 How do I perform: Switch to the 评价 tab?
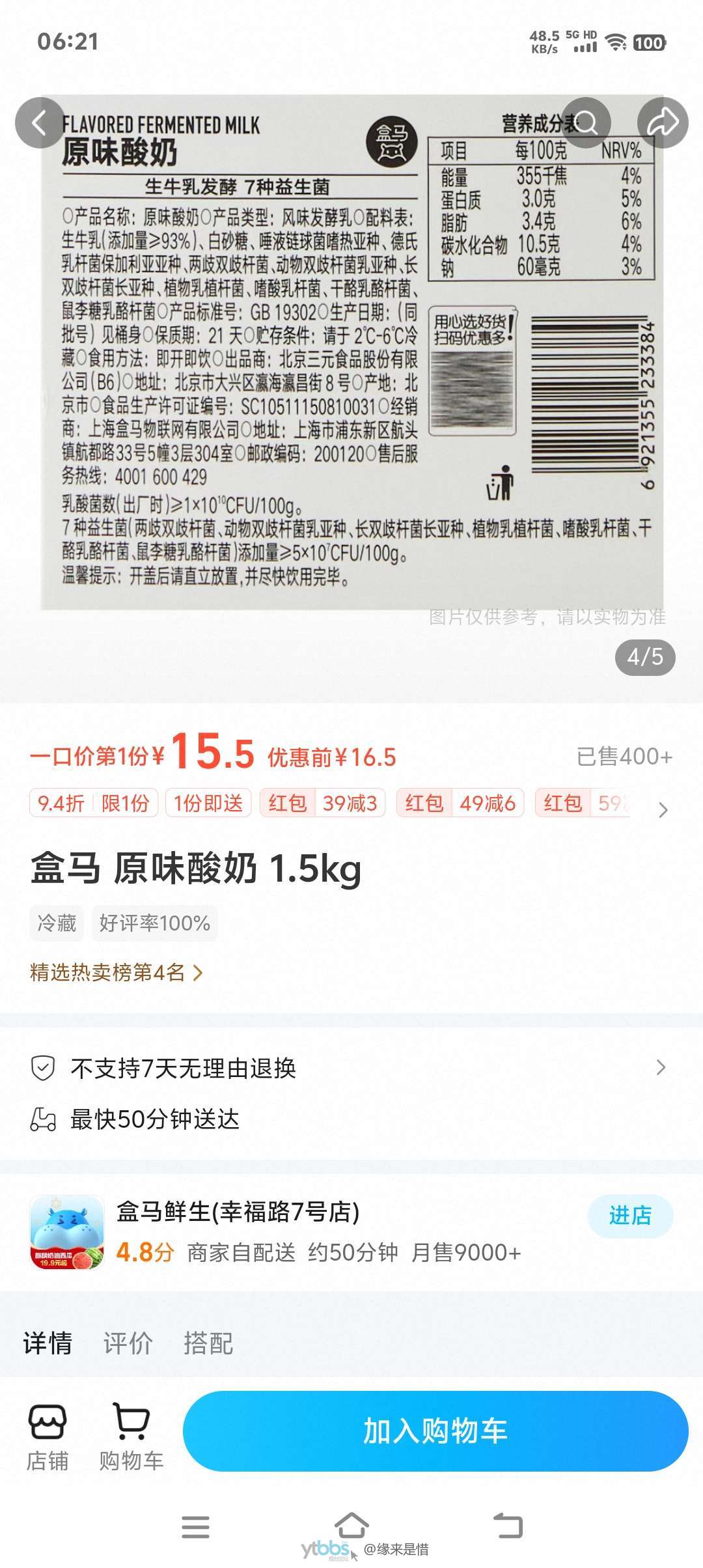click(128, 1343)
